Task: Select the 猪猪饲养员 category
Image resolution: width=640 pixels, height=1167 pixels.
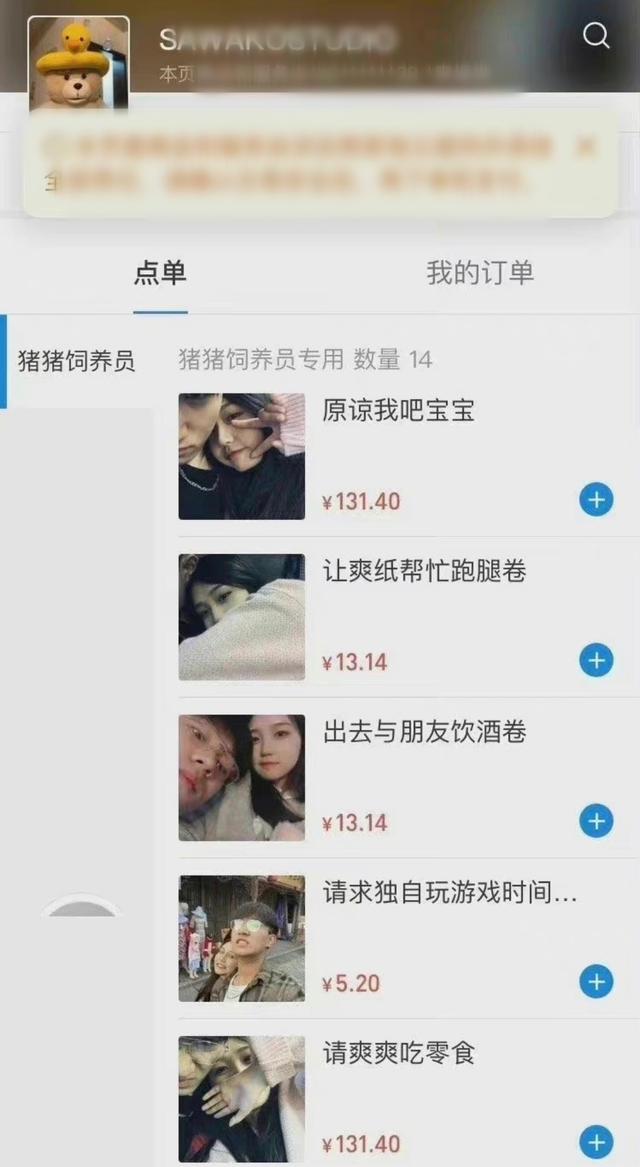Action: coord(77,361)
